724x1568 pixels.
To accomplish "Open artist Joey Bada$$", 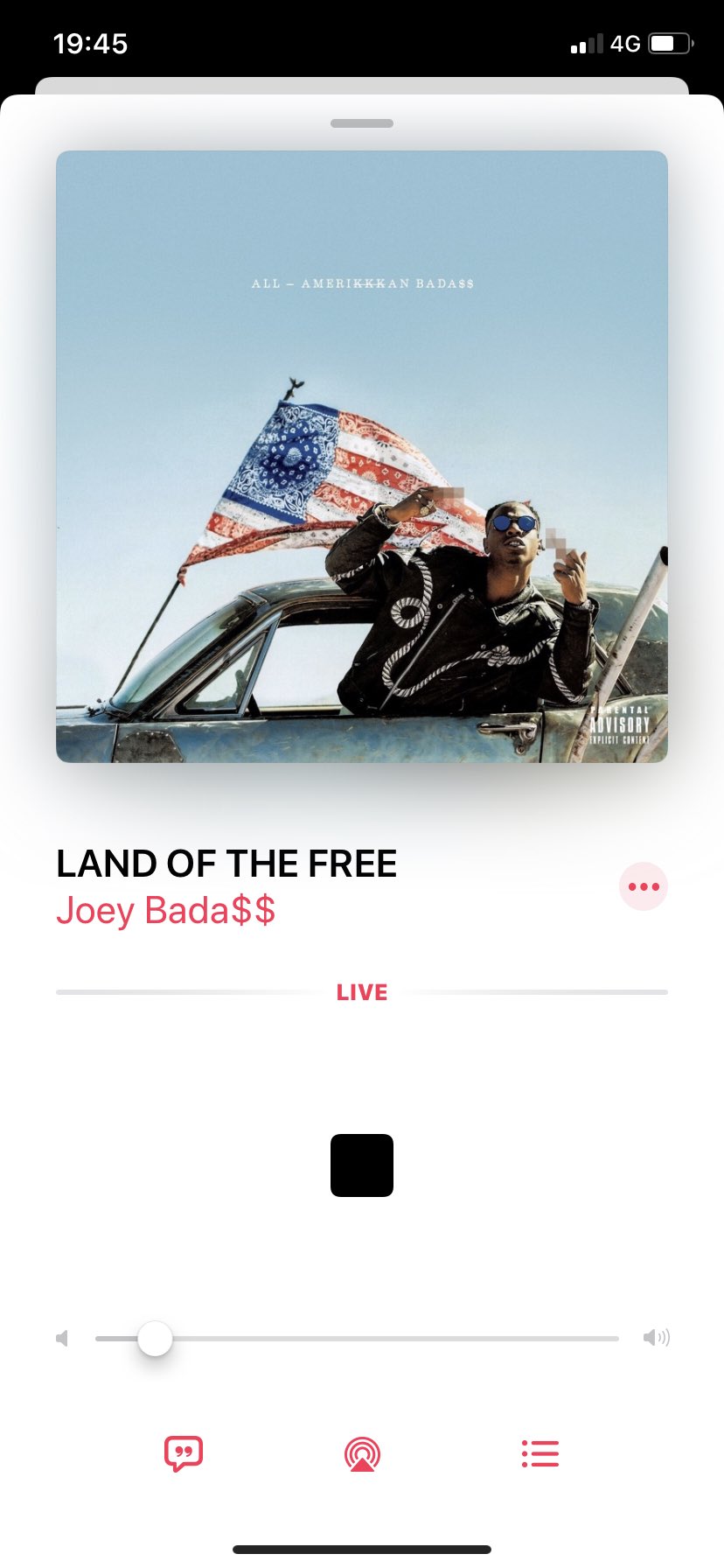I will 166,910.
